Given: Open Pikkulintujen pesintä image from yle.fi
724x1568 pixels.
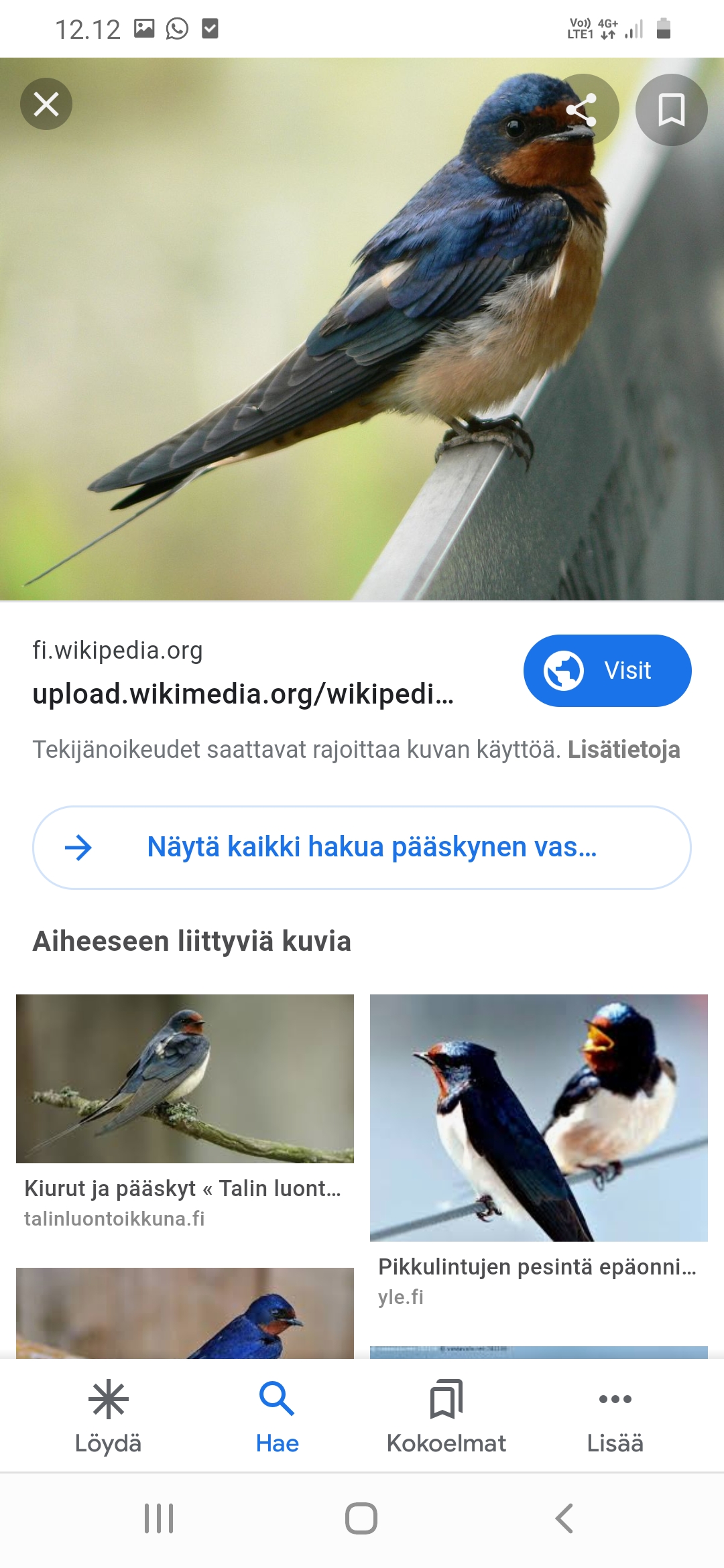Looking at the screenshot, I should pyautogui.click(x=538, y=1118).
